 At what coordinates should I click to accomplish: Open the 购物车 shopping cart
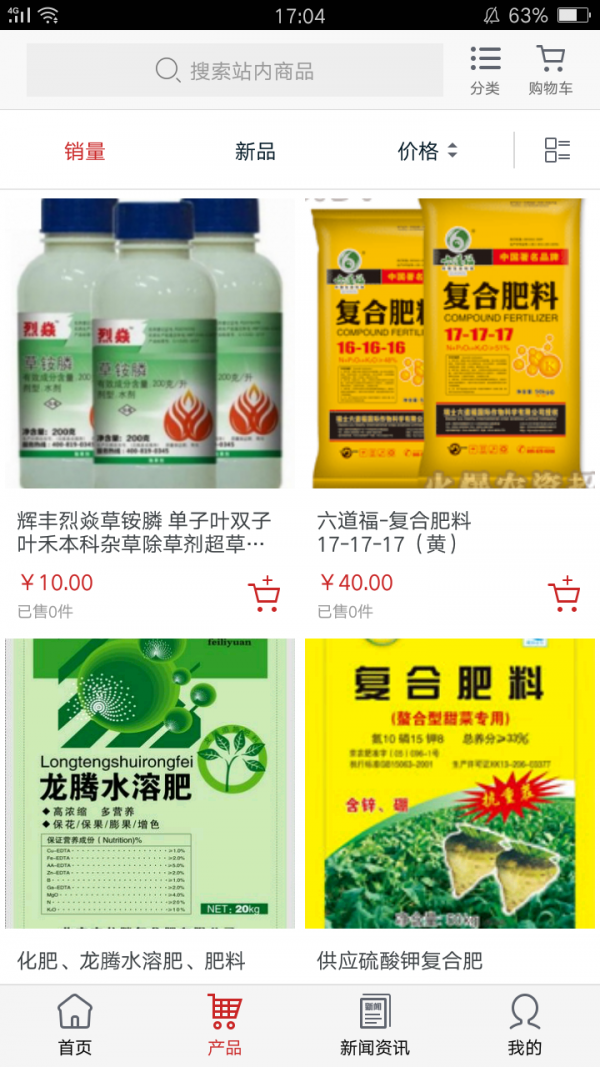pos(550,70)
